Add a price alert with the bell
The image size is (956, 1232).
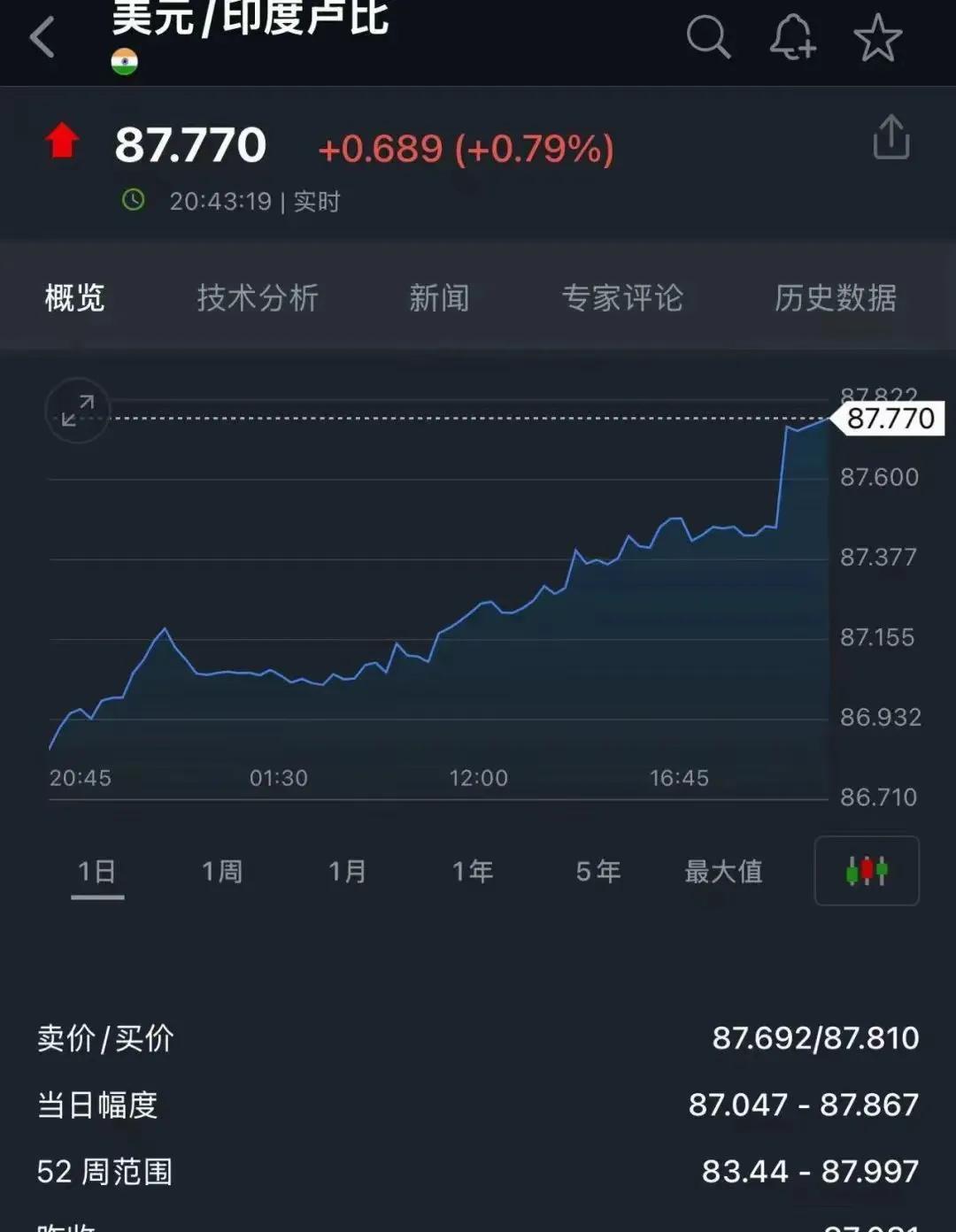[791, 38]
